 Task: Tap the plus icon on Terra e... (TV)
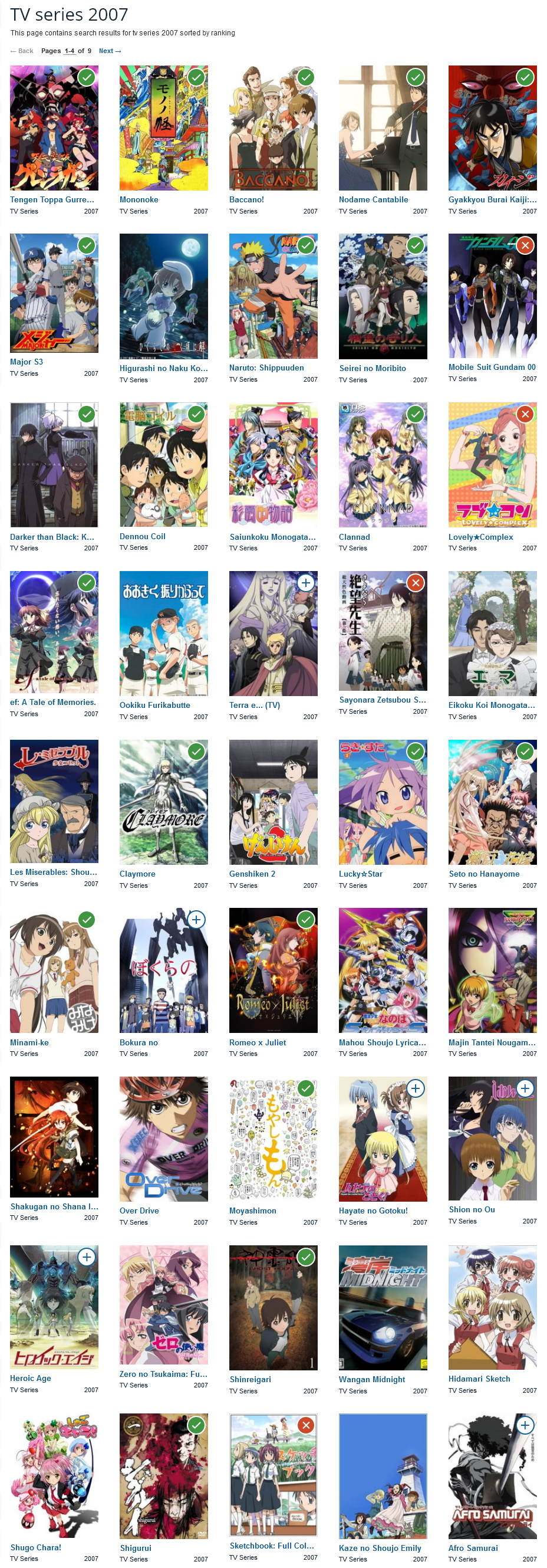pyautogui.click(x=305, y=583)
